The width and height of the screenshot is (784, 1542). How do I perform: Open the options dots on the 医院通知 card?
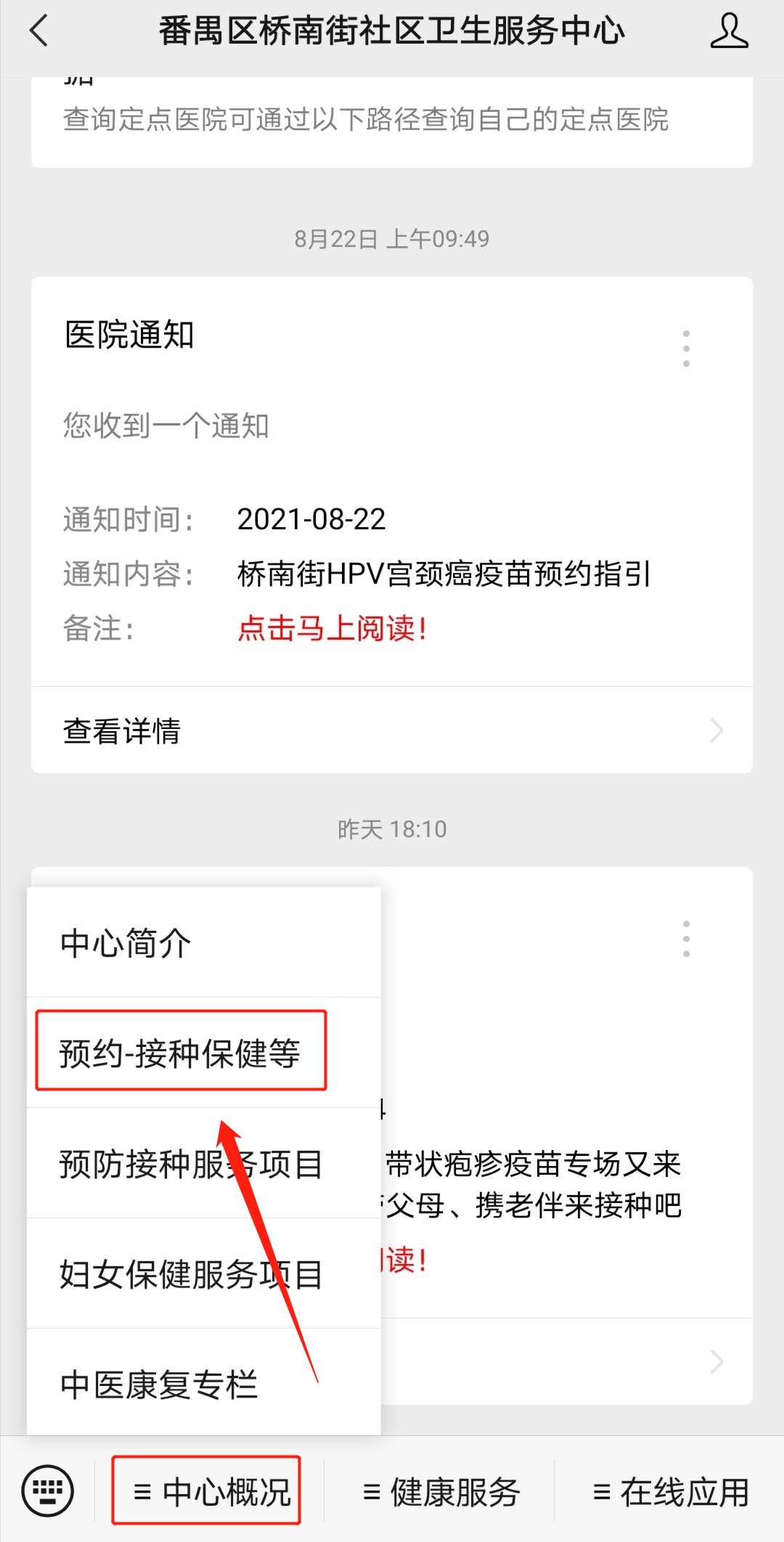coord(686,348)
